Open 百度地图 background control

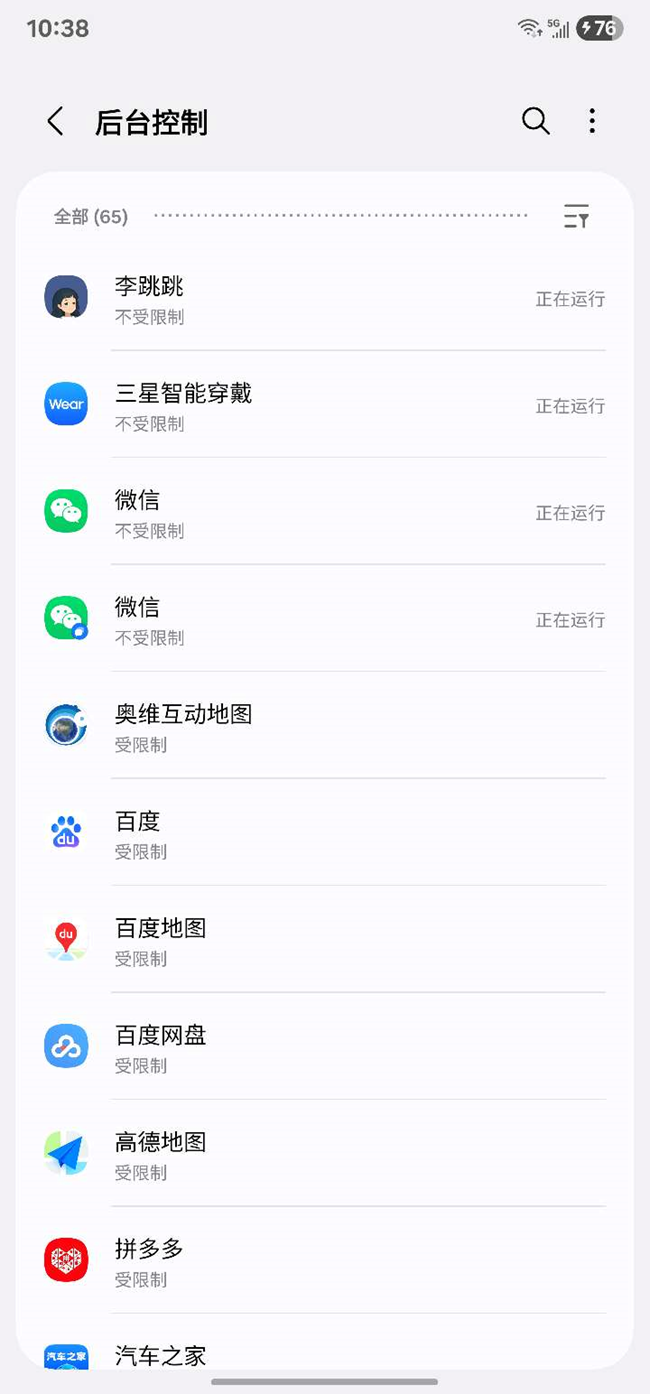[x=325, y=941]
